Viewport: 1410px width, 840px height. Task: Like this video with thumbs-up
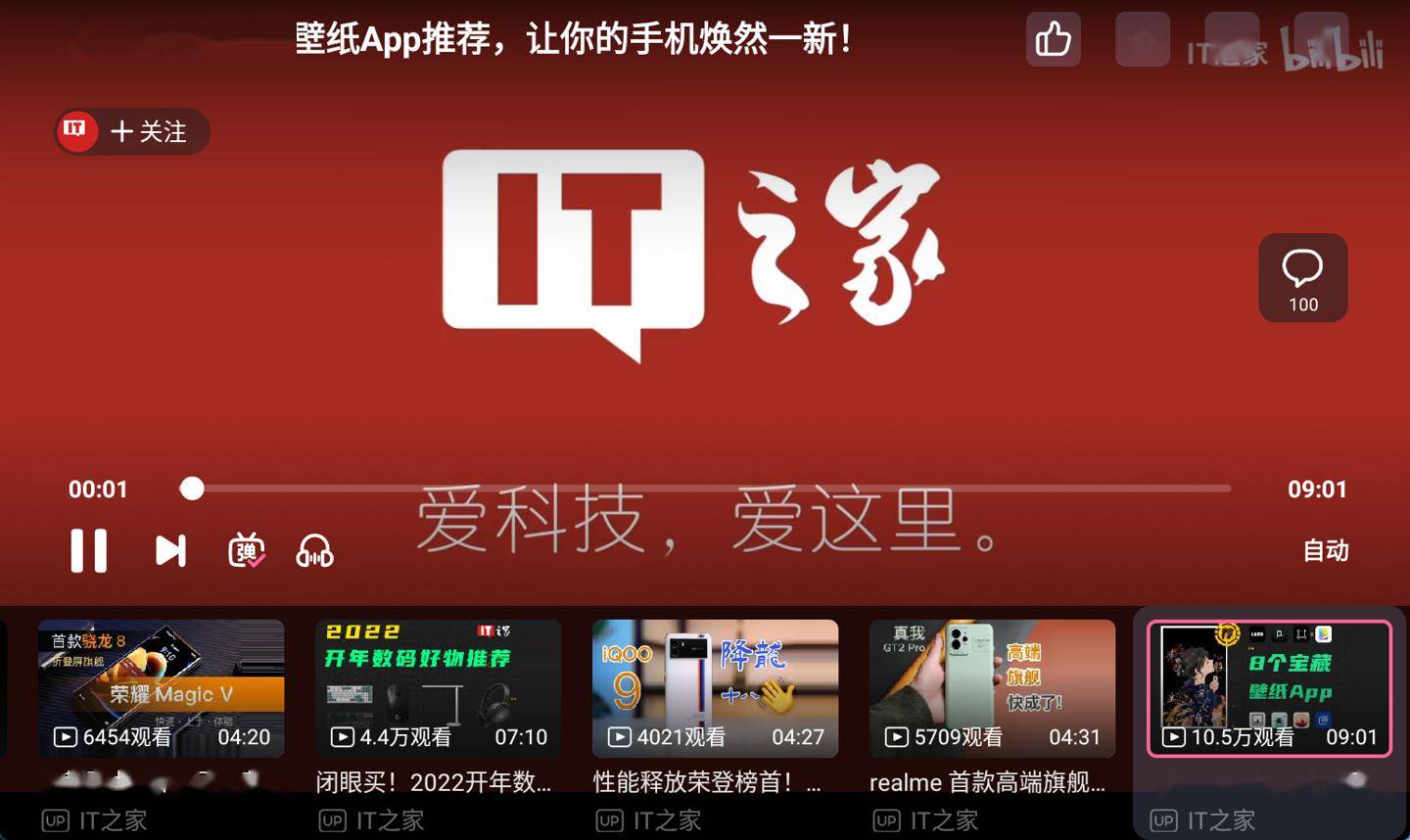[1053, 40]
